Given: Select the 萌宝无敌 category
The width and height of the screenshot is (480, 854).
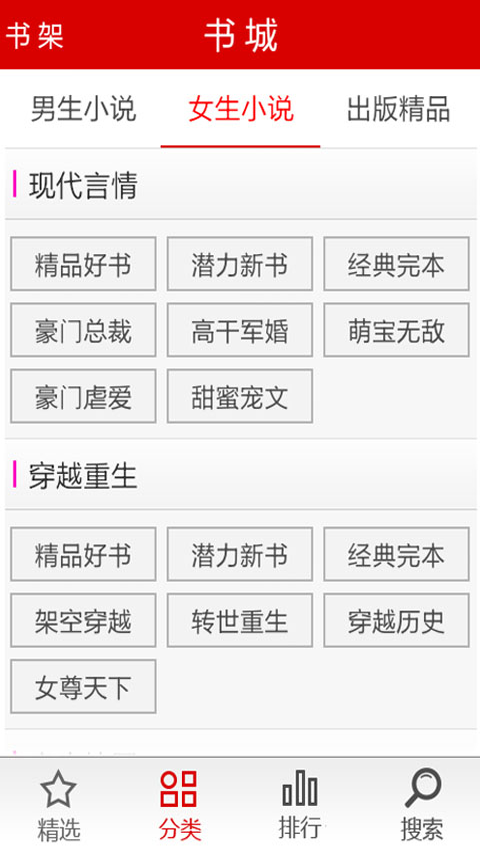Looking at the screenshot, I should click(x=396, y=330).
